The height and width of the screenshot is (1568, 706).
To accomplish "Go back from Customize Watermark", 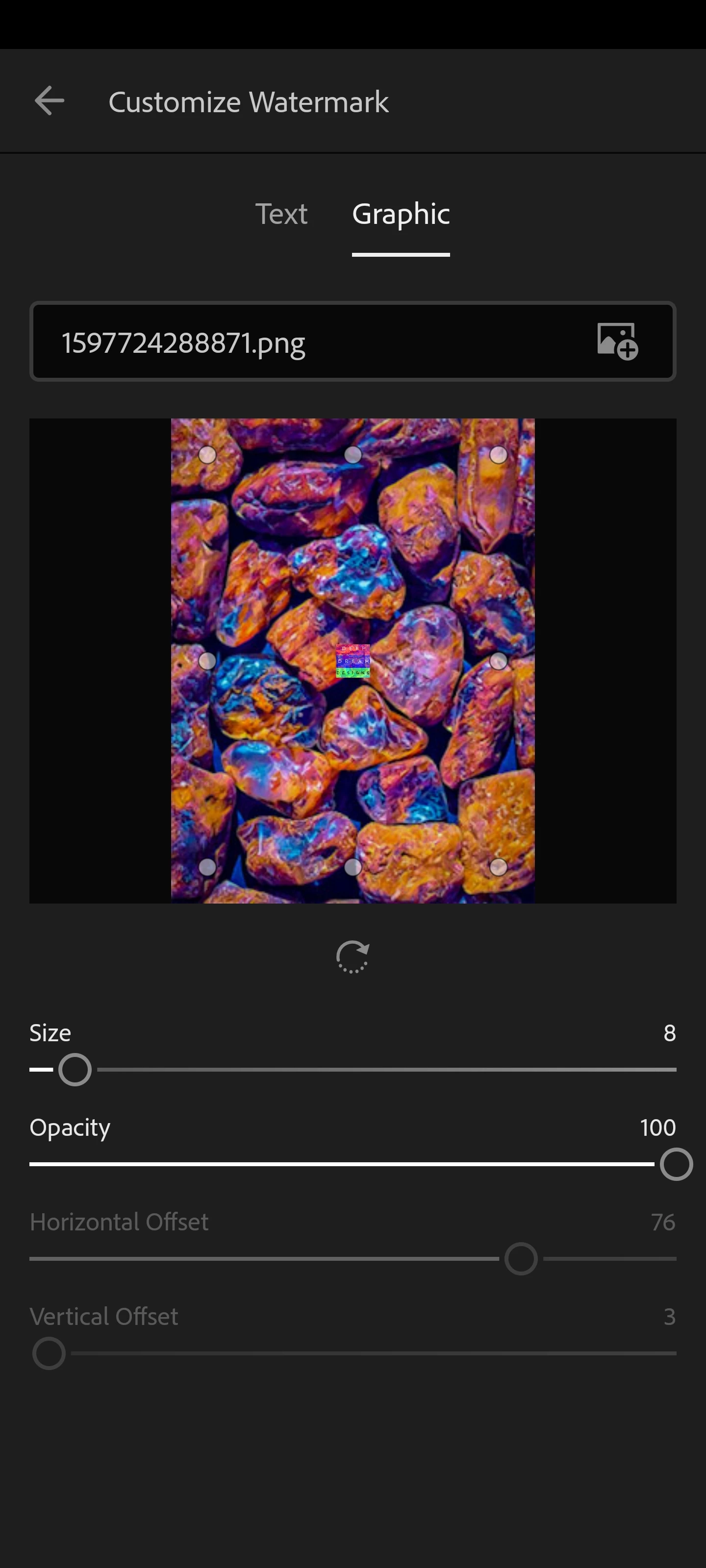I will 50,101.
